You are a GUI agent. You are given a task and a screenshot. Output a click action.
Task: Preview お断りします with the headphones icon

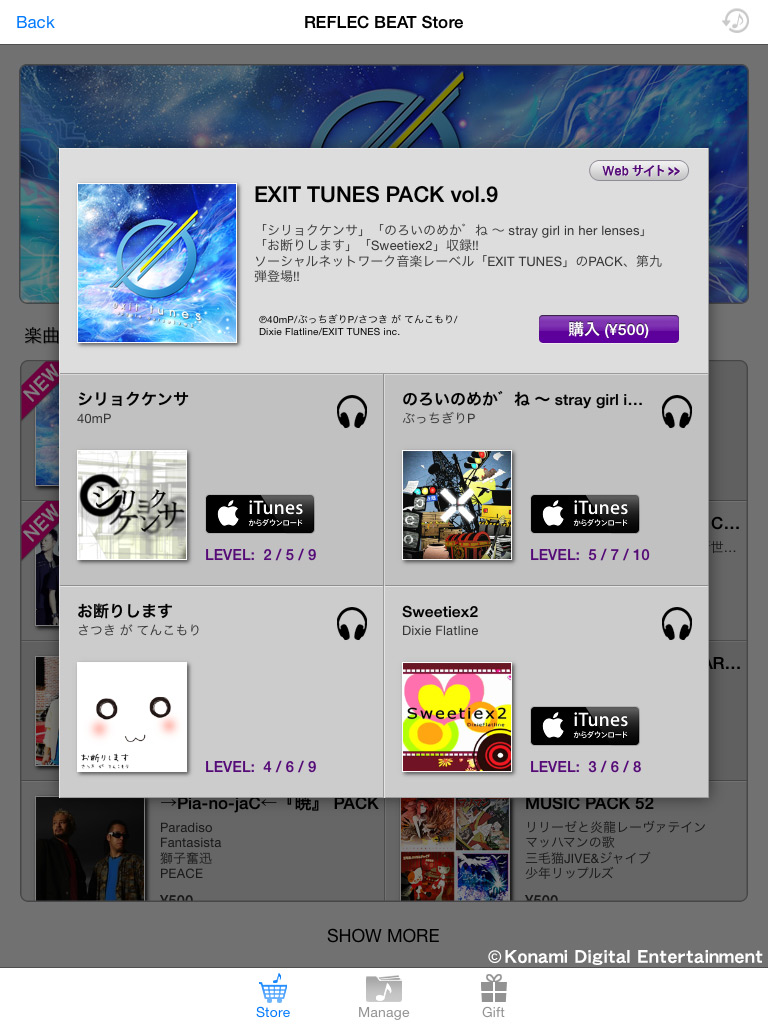click(x=352, y=624)
